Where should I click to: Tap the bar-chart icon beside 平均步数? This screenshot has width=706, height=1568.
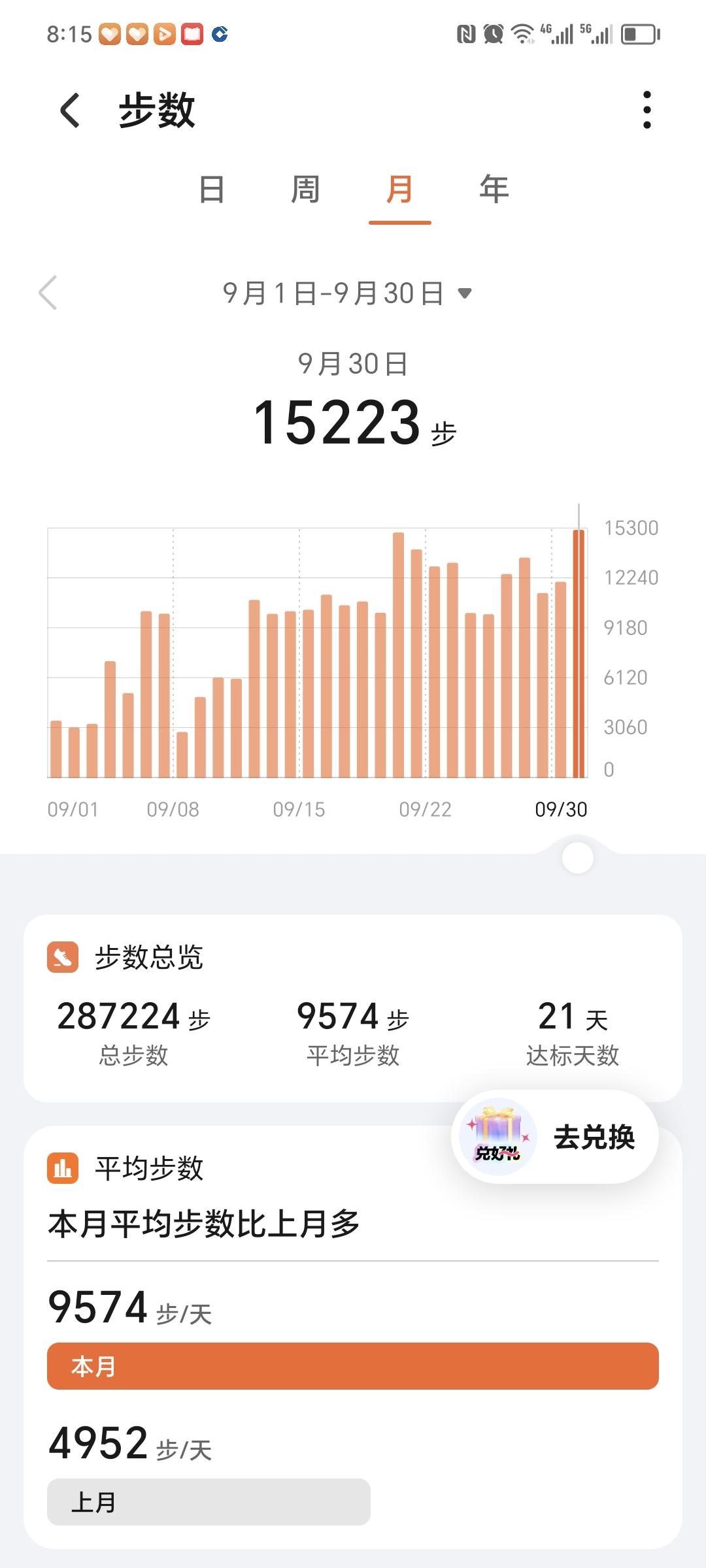(x=62, y=1169)
